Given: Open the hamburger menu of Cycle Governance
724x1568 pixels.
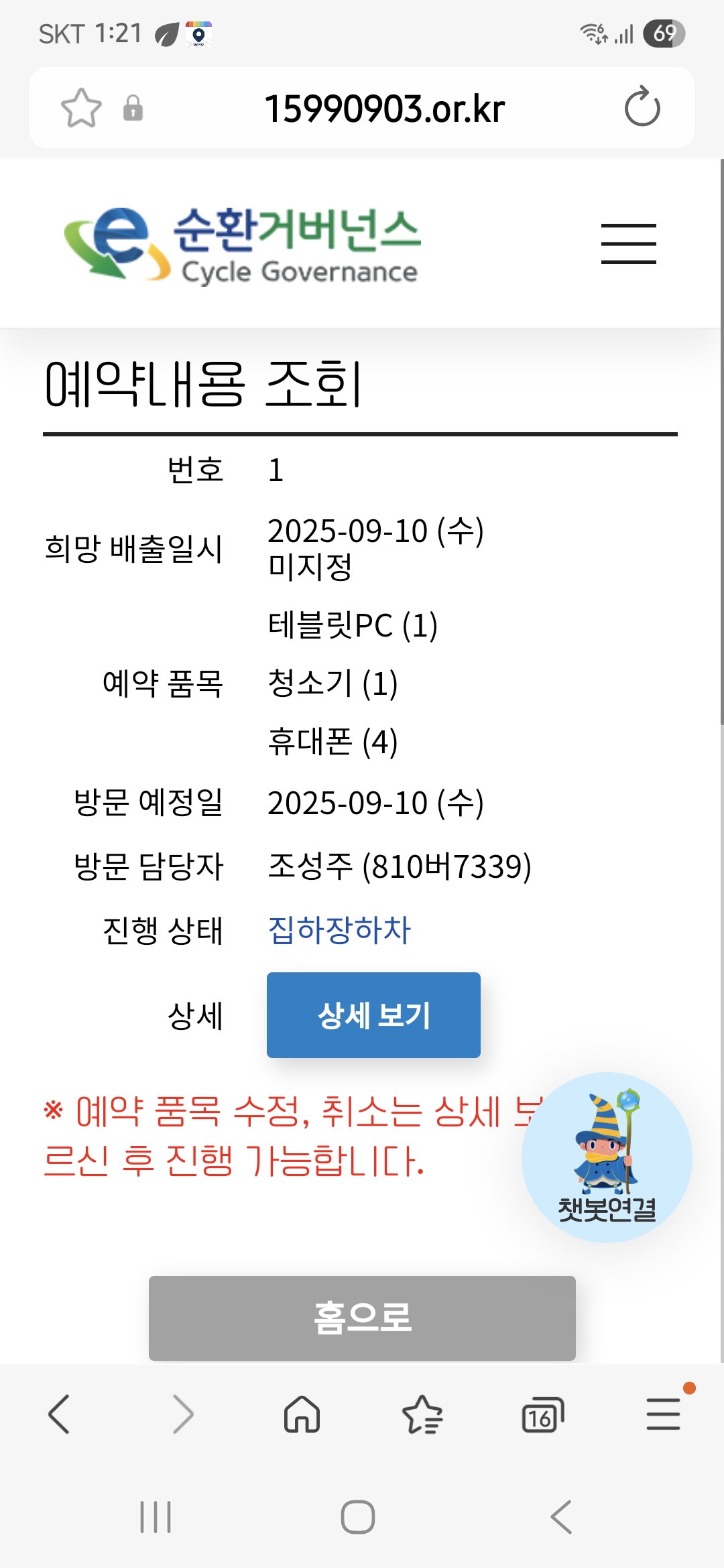Looking at the screenshot, I should pyautogui.click(x=628, y=243).
